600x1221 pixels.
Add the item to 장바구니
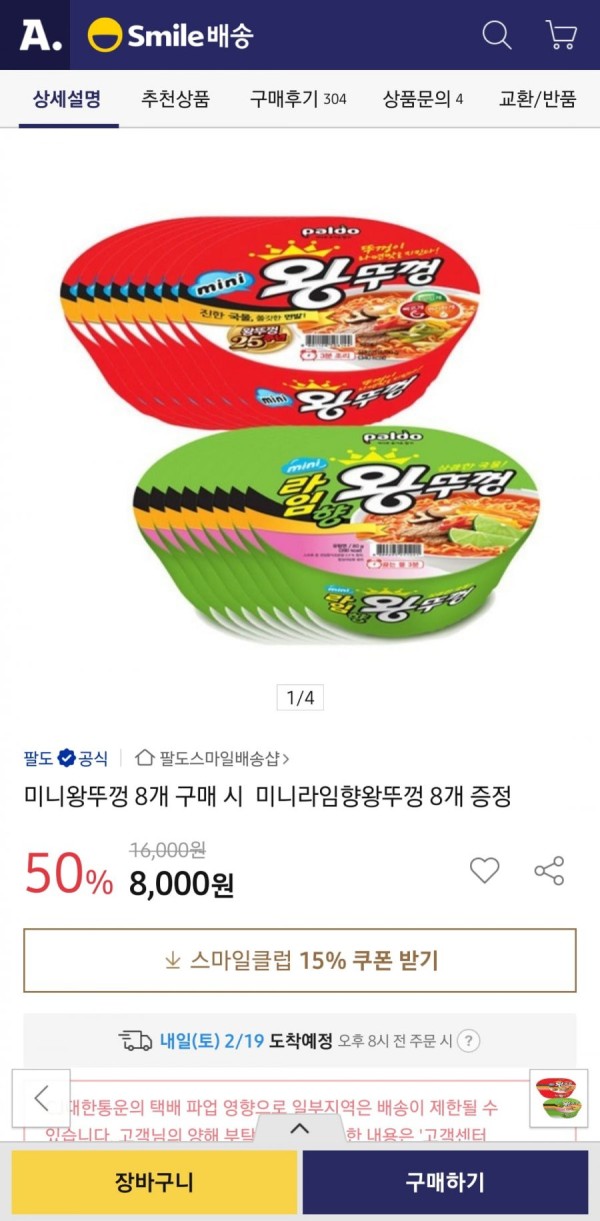(154, 1182)
